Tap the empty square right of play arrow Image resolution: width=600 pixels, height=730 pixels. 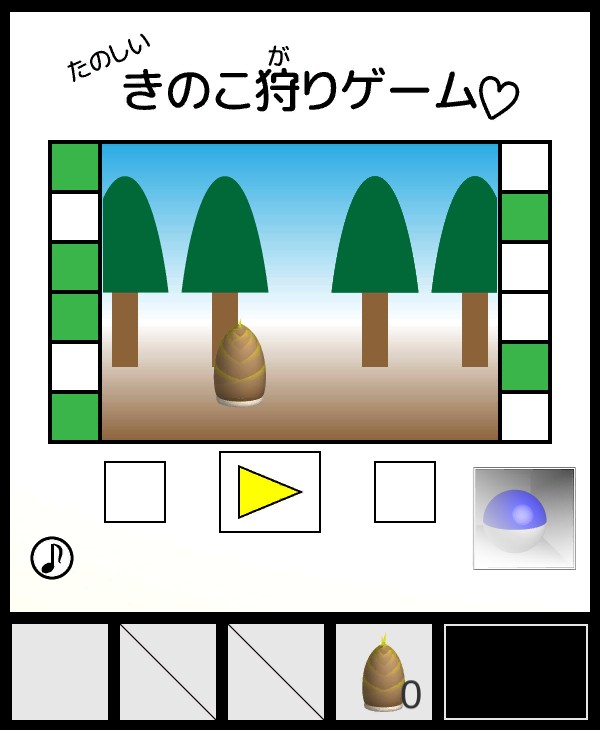pyautogui.click(x=405, y=492)
